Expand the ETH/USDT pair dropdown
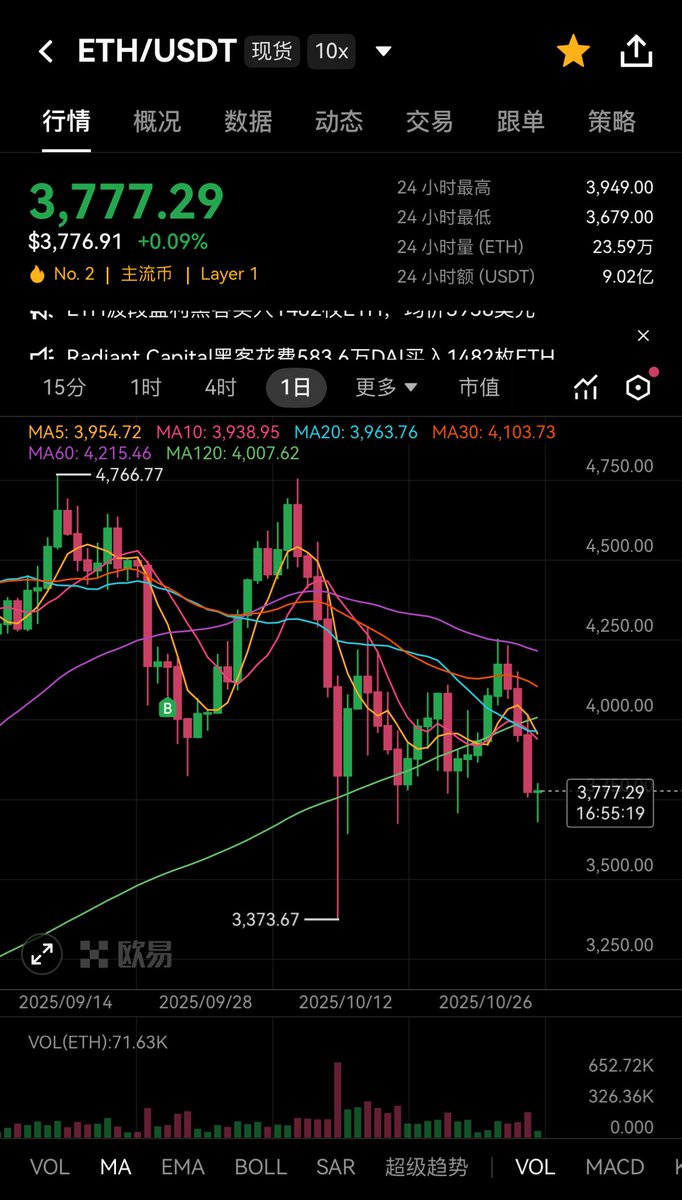682x1200 pixels. [383, 52]
